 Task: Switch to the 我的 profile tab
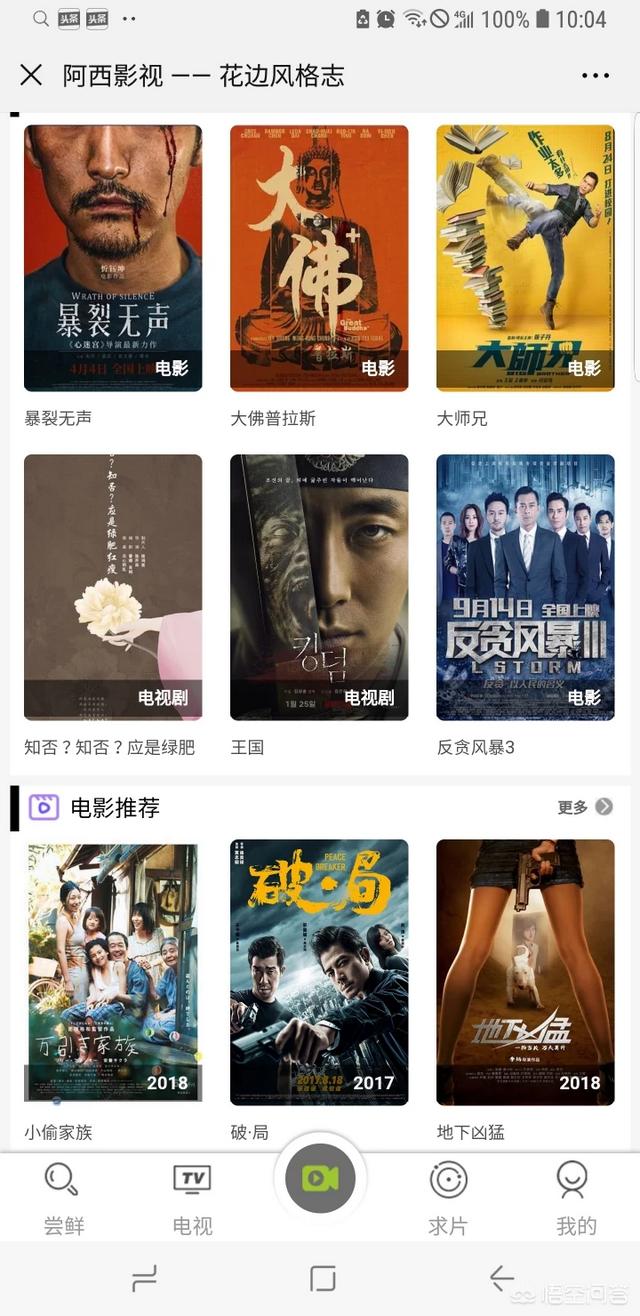click(x=576, y=1198)
